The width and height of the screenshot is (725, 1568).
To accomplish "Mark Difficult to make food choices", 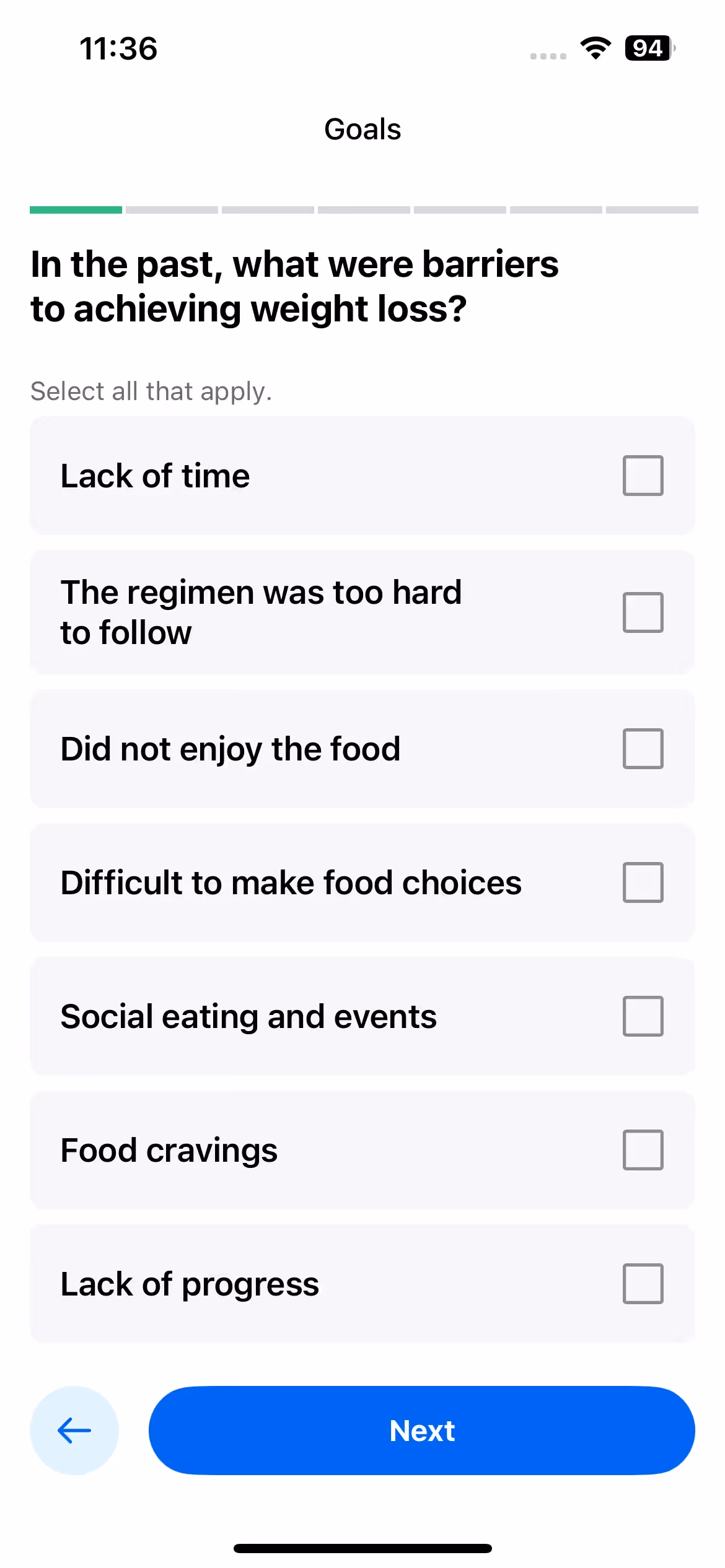I will (643, 882).
